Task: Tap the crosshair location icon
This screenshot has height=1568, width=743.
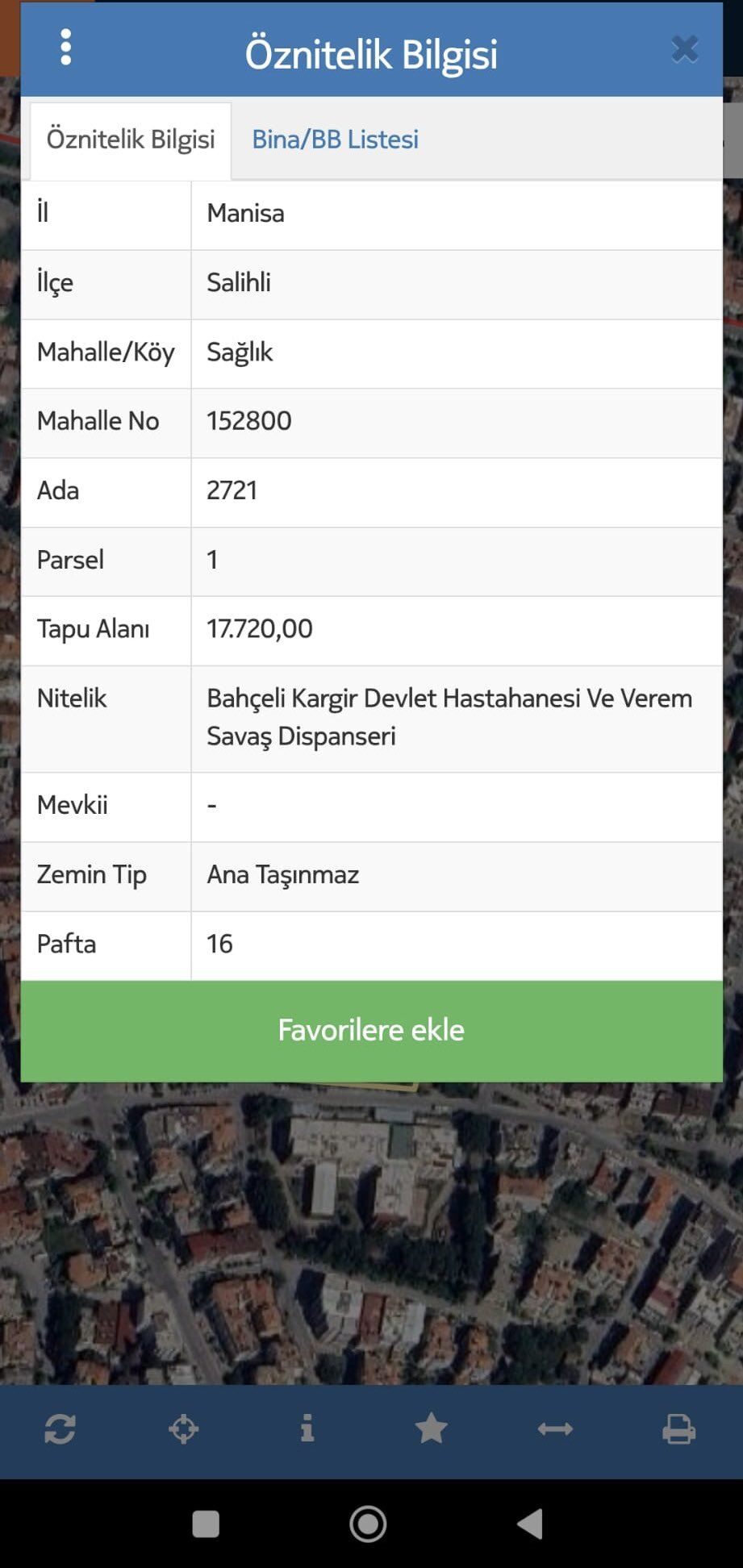Action: [x=184, y=1429]
